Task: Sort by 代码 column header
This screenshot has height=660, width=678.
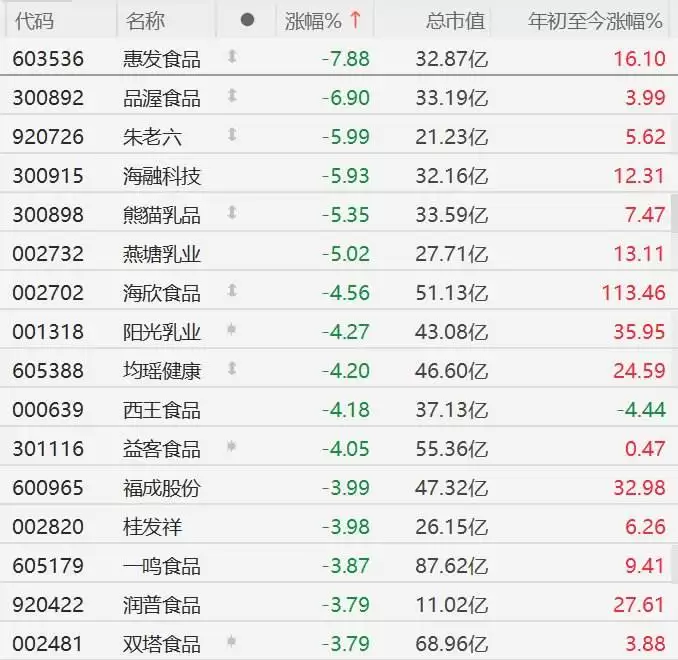Action: click(35, 20)
